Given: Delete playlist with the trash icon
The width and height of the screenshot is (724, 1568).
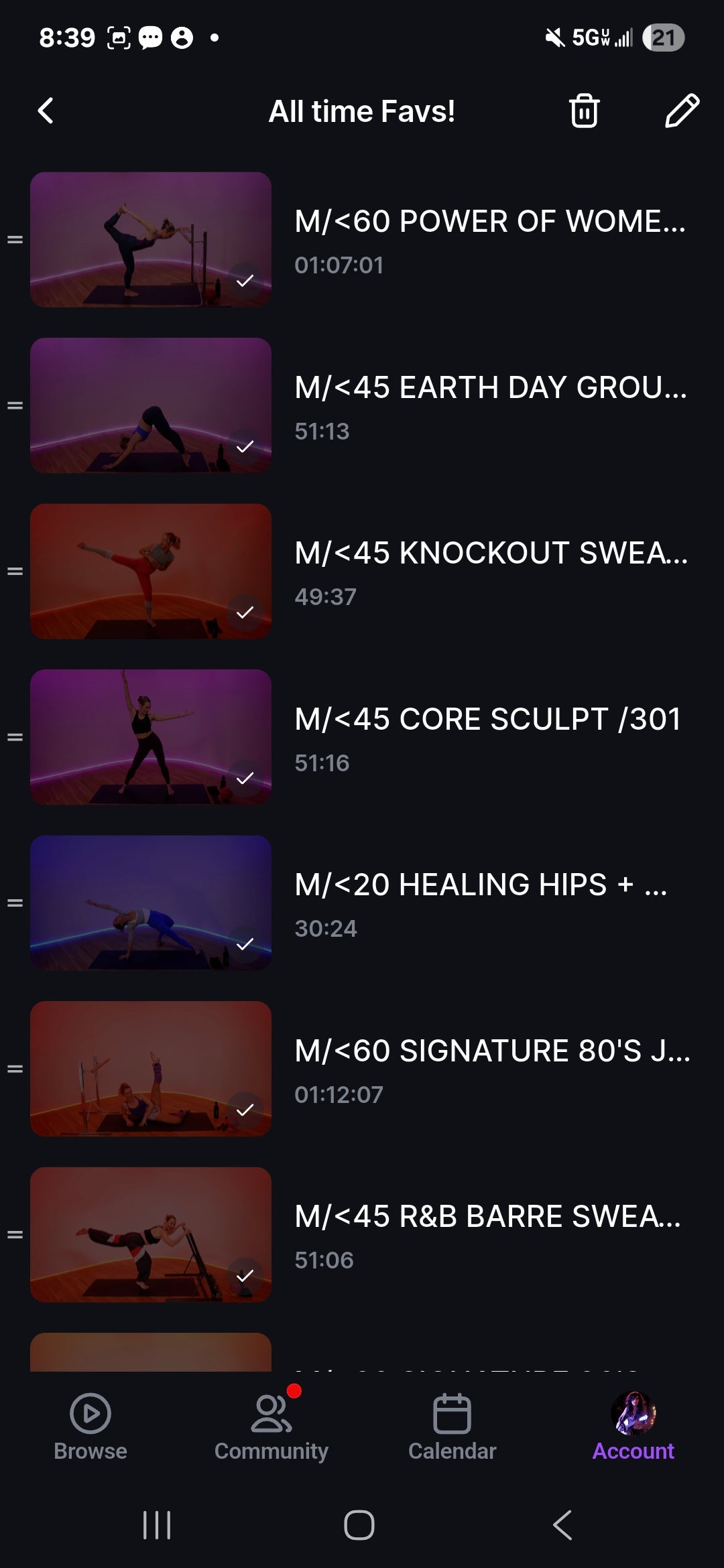Looking at the screenshot, I should [584, 111].
